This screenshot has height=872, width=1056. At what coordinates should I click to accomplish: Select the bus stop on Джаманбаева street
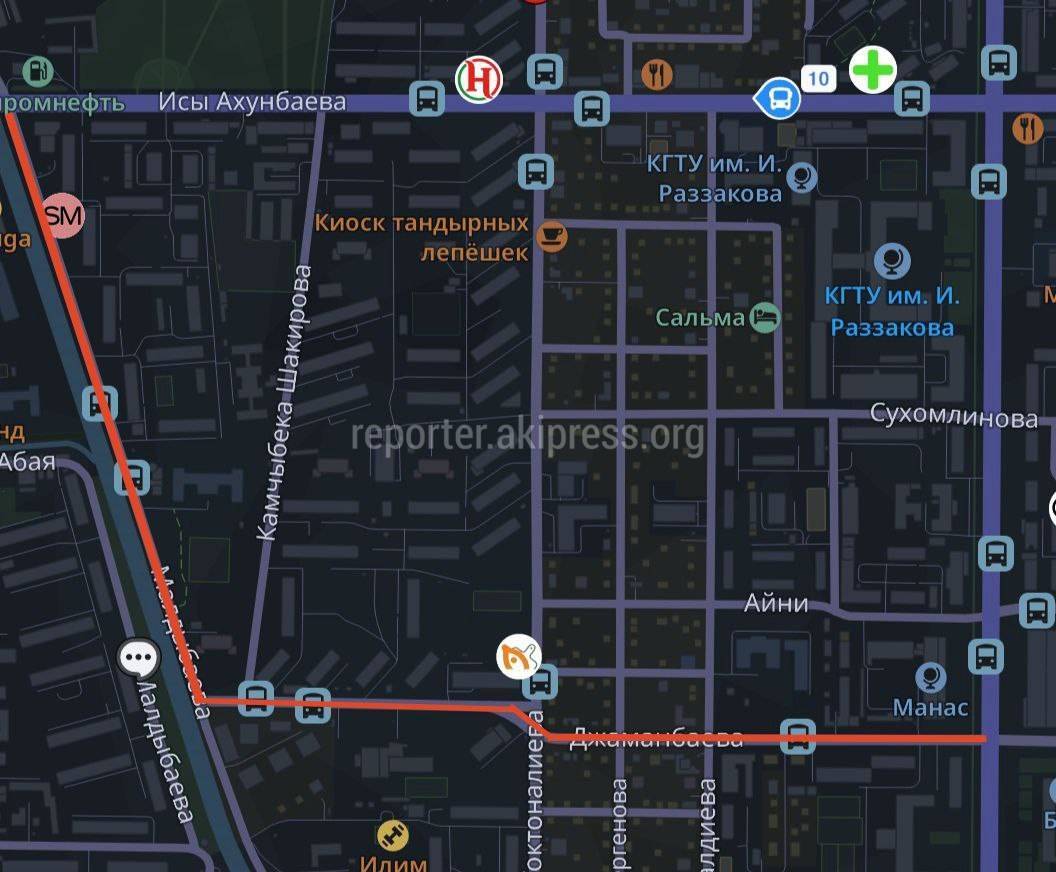pos(798,737)
